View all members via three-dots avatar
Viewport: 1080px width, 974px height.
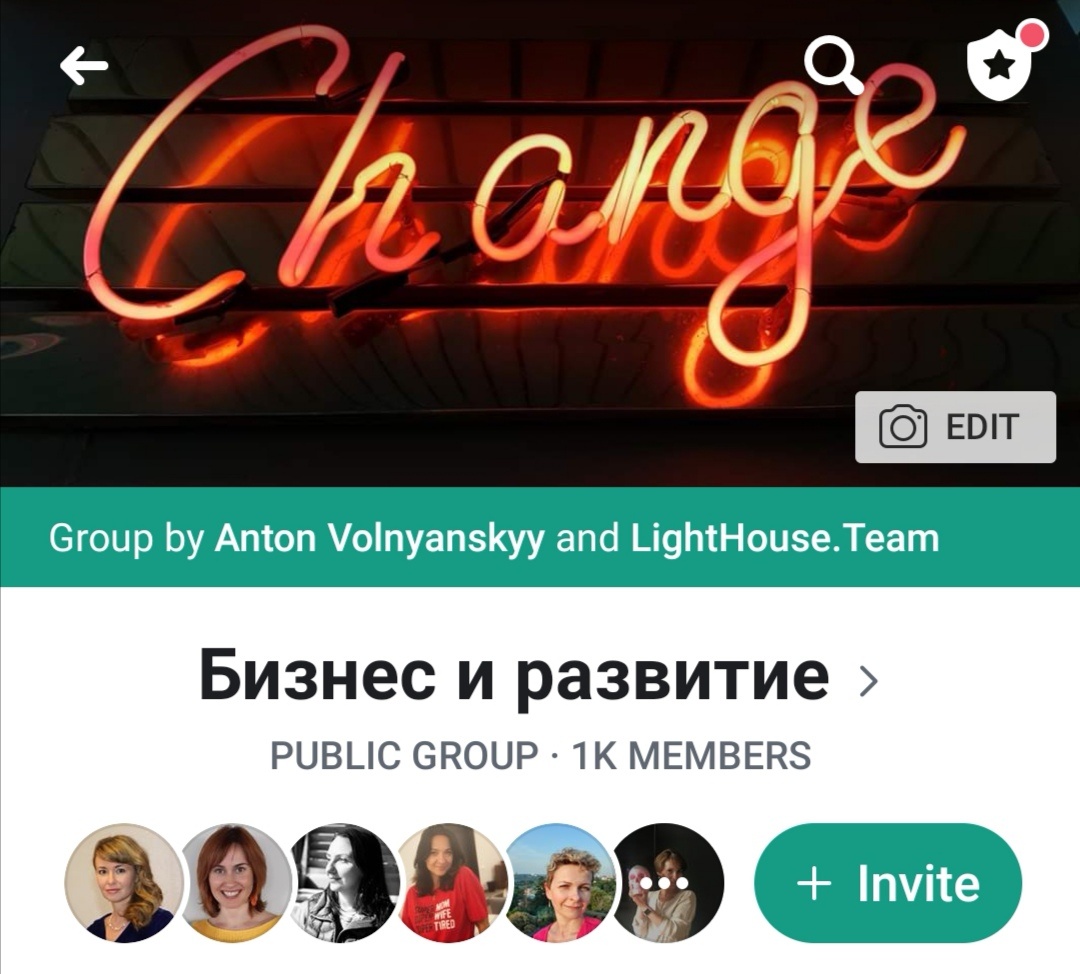pos(666,883)
